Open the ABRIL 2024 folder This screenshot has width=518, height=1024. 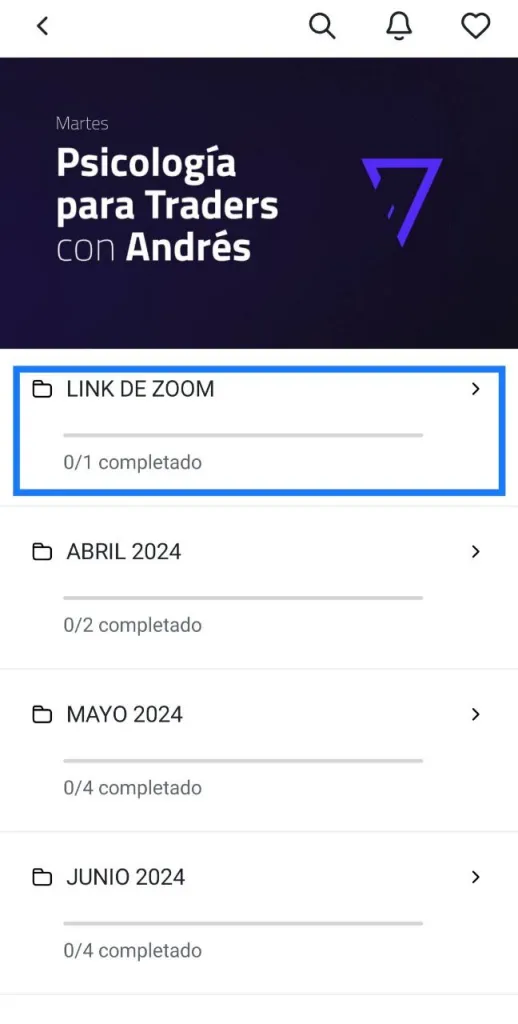point(259,587)
